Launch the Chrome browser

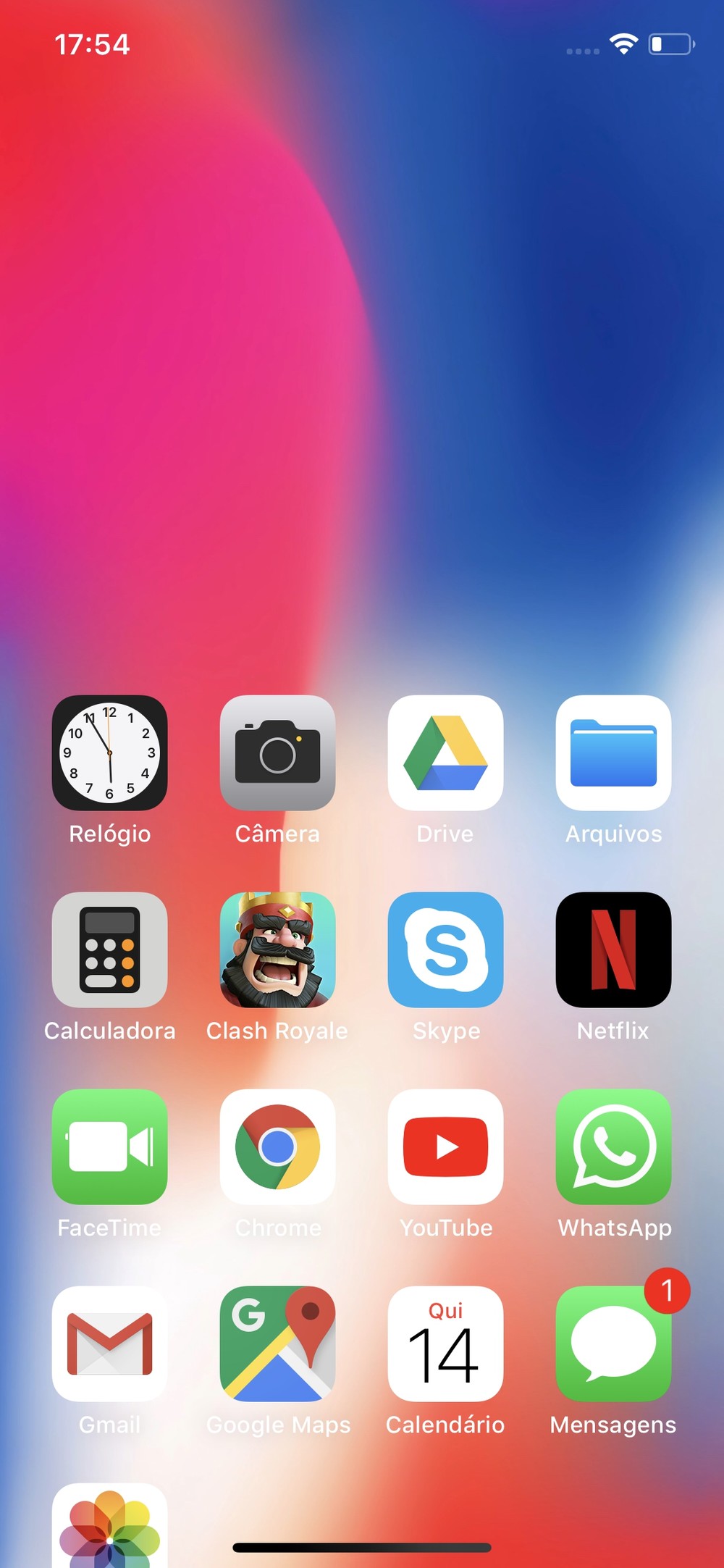[277, 1146]
